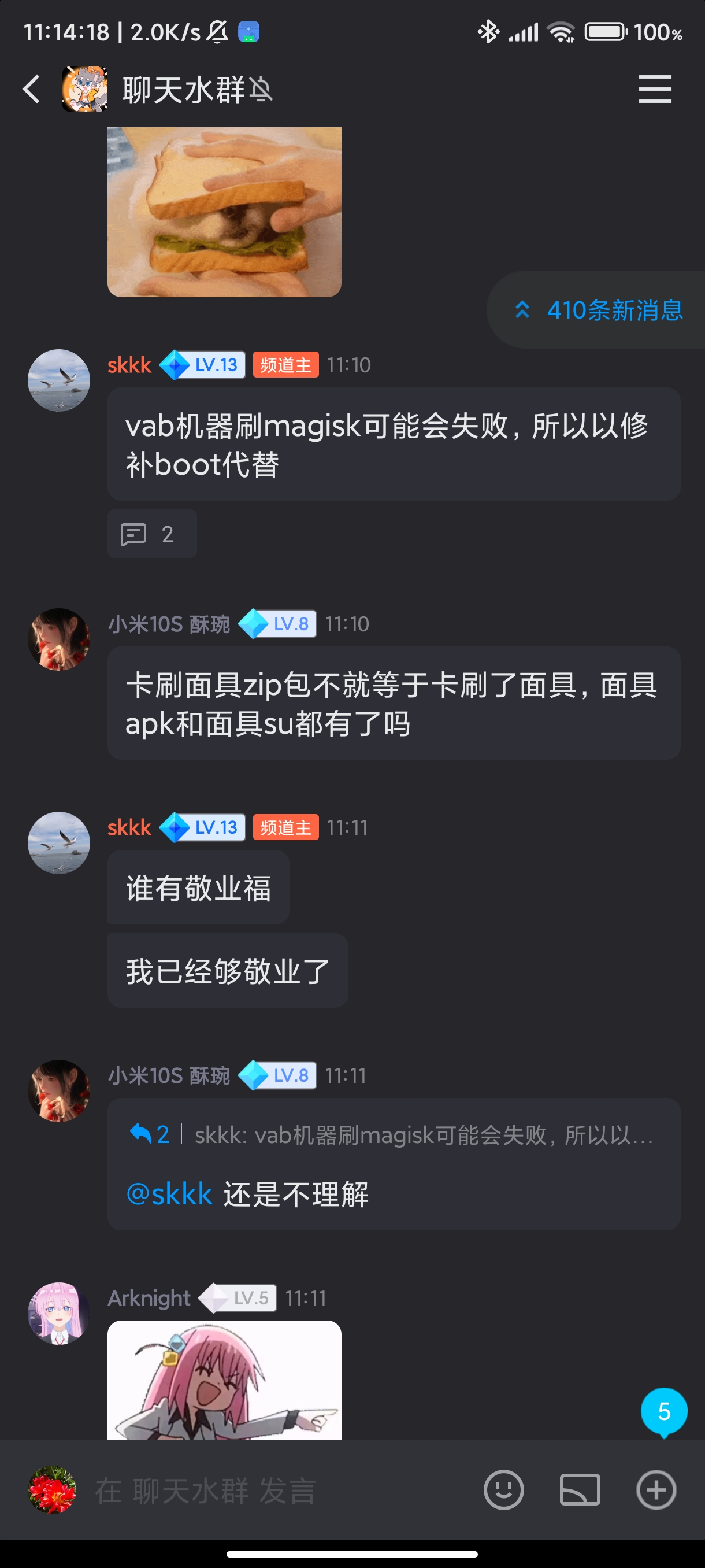
Task: Tap the @skkk mention
Action: click(x=169, y=1194)
